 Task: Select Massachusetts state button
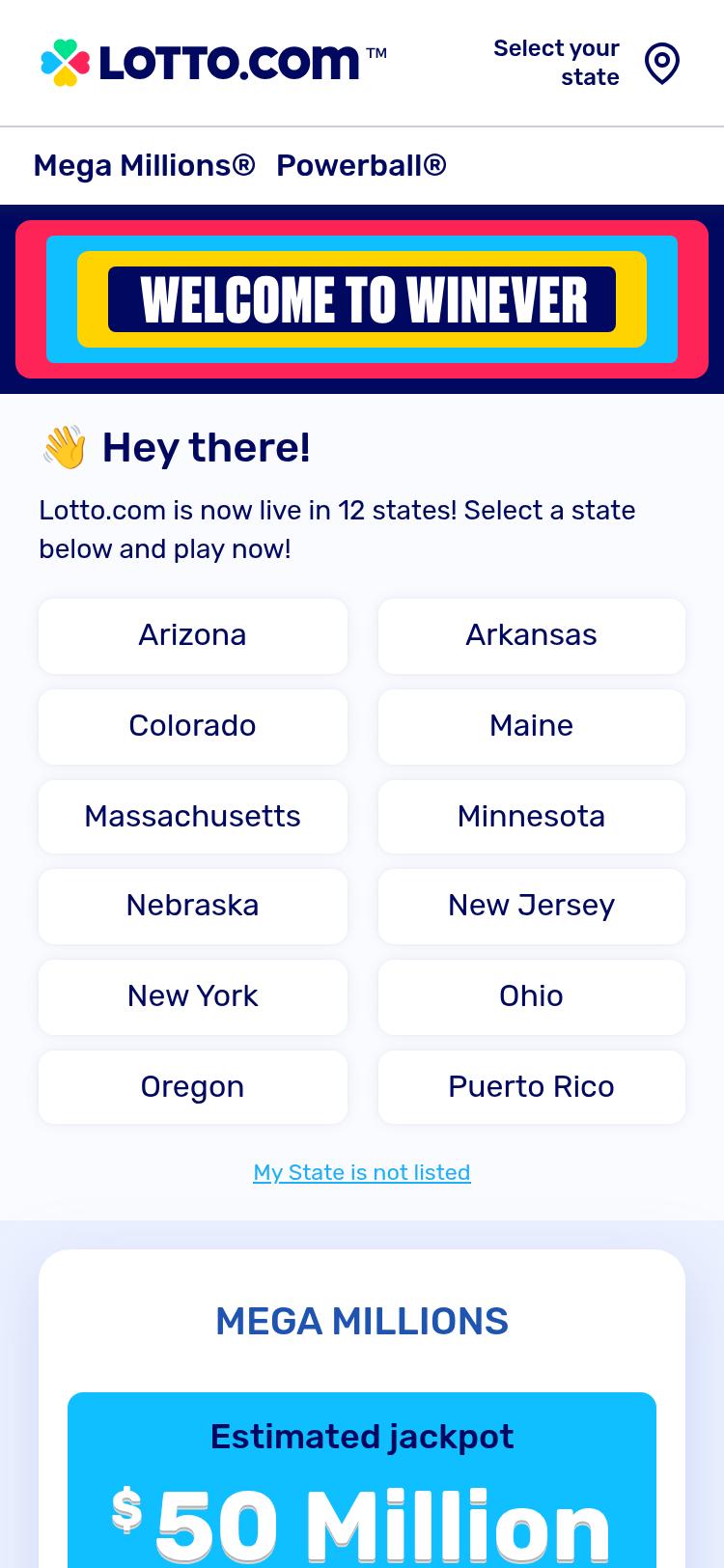tap(193, 816)
